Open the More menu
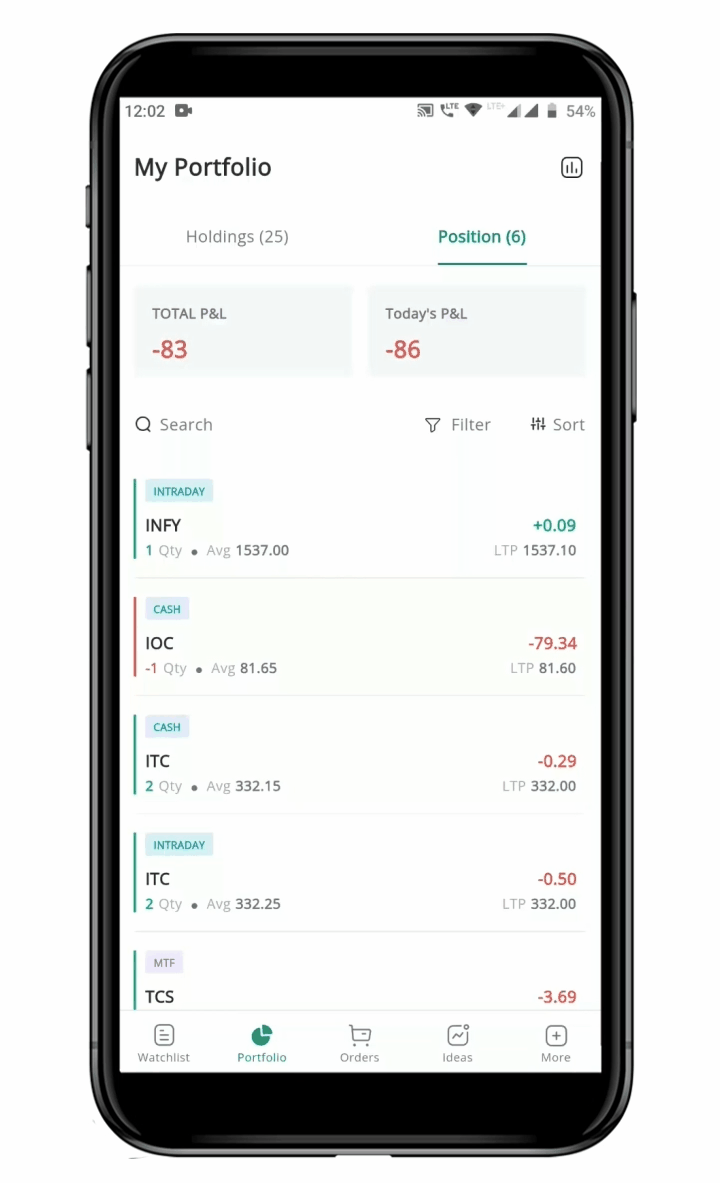The height and width of the screenshot is (1183, 720). pos(556,1043)
